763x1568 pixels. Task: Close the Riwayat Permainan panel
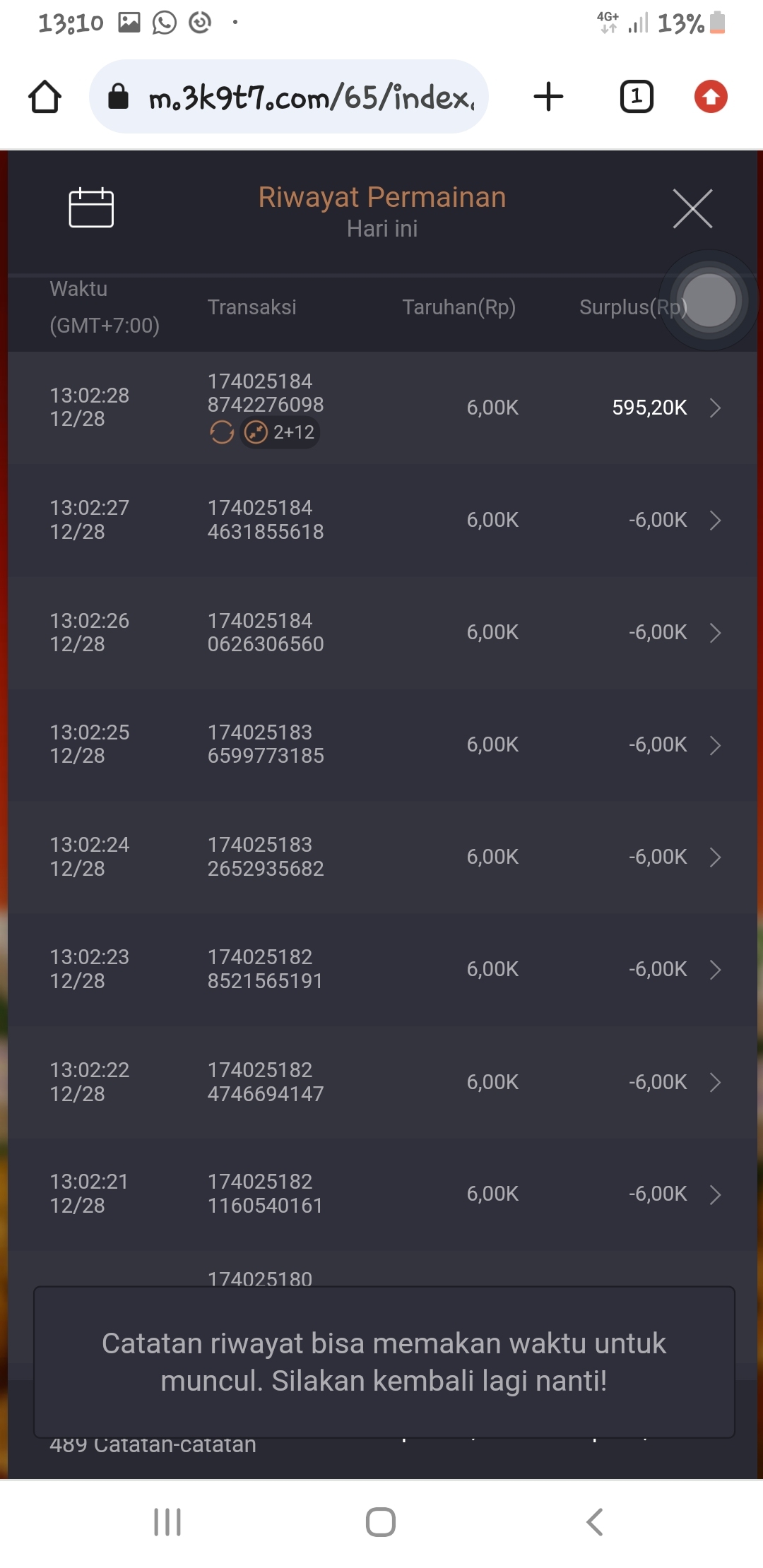pos(692,208)
